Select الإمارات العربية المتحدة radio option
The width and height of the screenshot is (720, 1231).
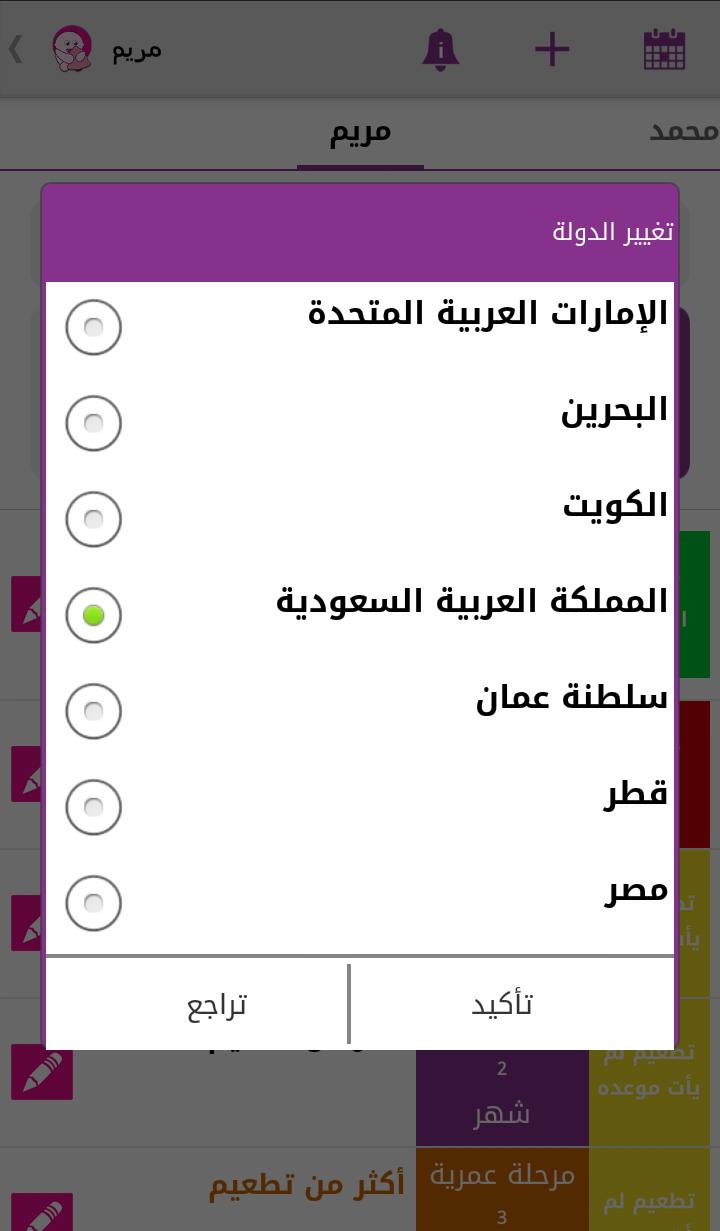point(93,327)
